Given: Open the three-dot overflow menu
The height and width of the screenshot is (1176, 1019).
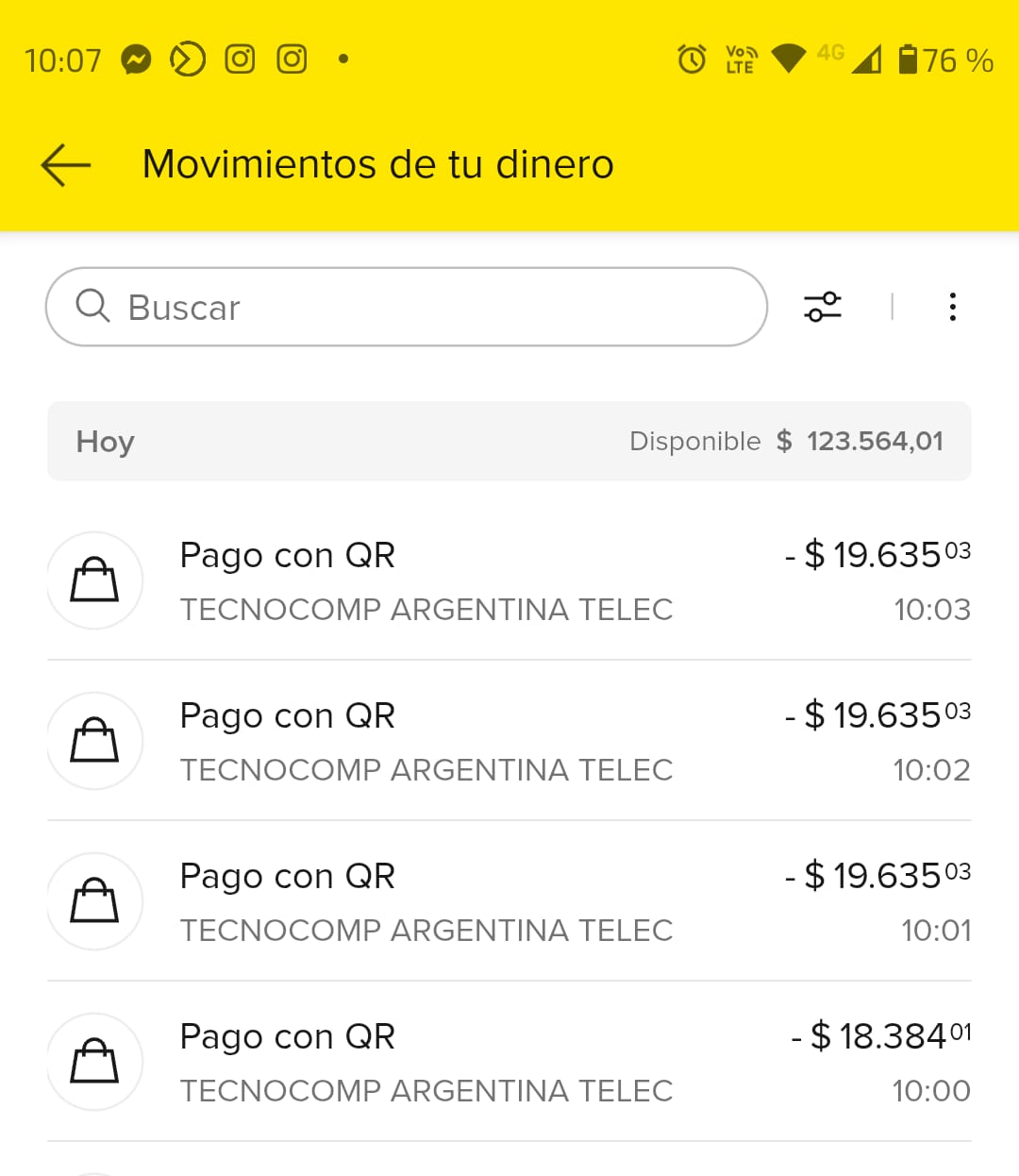Looking at the screenshot, I should point(952,307).
